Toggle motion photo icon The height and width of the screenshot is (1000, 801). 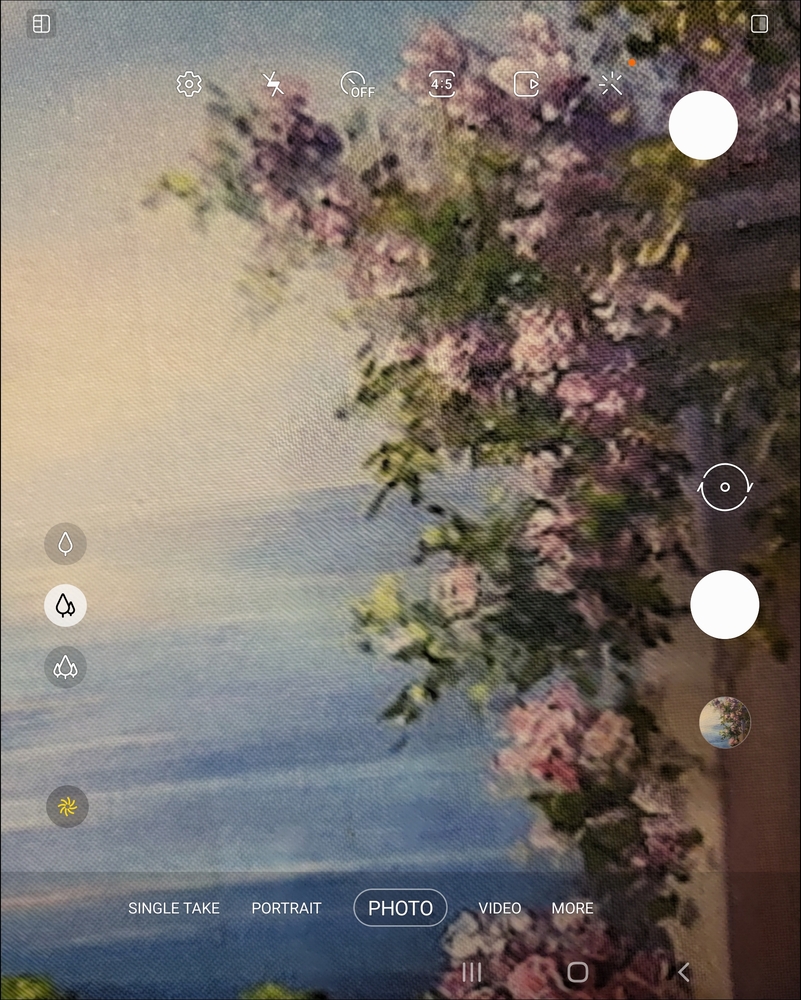(x=526, y=84)
